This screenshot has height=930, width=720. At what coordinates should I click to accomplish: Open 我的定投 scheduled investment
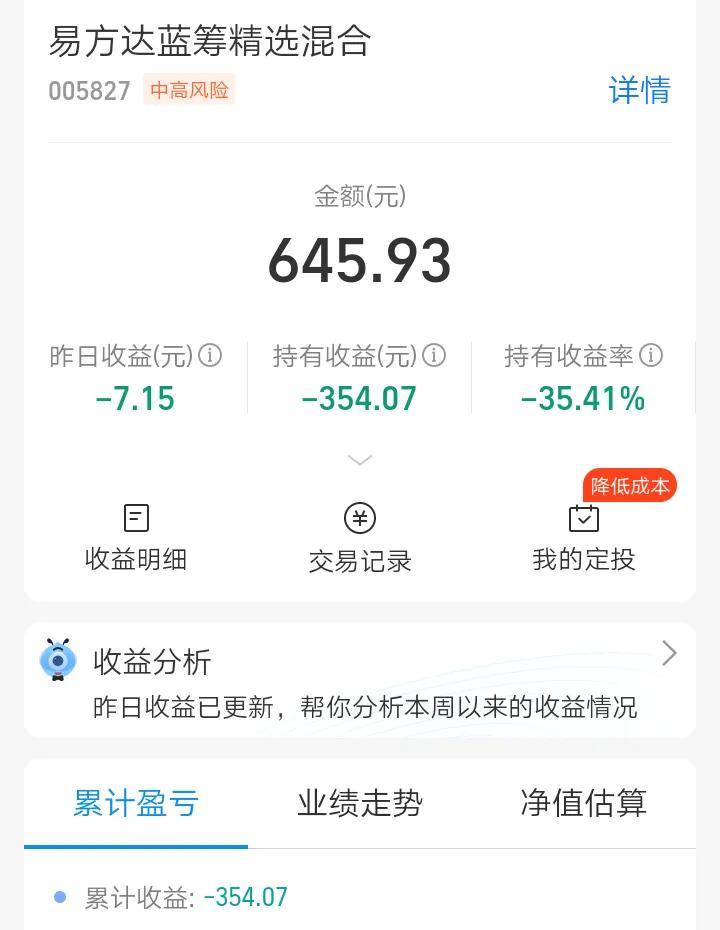tap(584, 538)
